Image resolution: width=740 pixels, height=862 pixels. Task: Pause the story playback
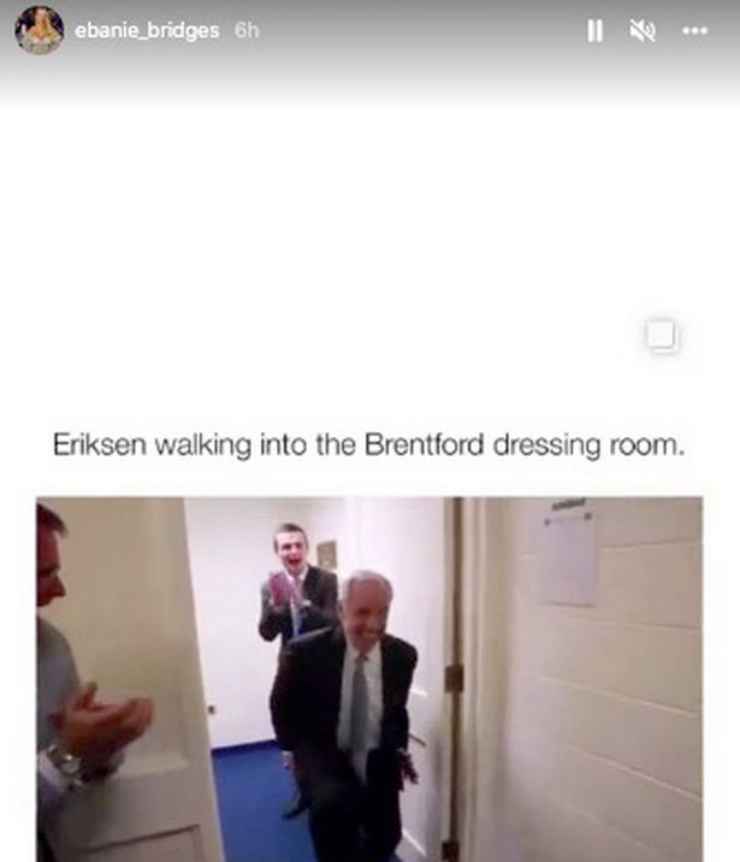coord(595,31)
